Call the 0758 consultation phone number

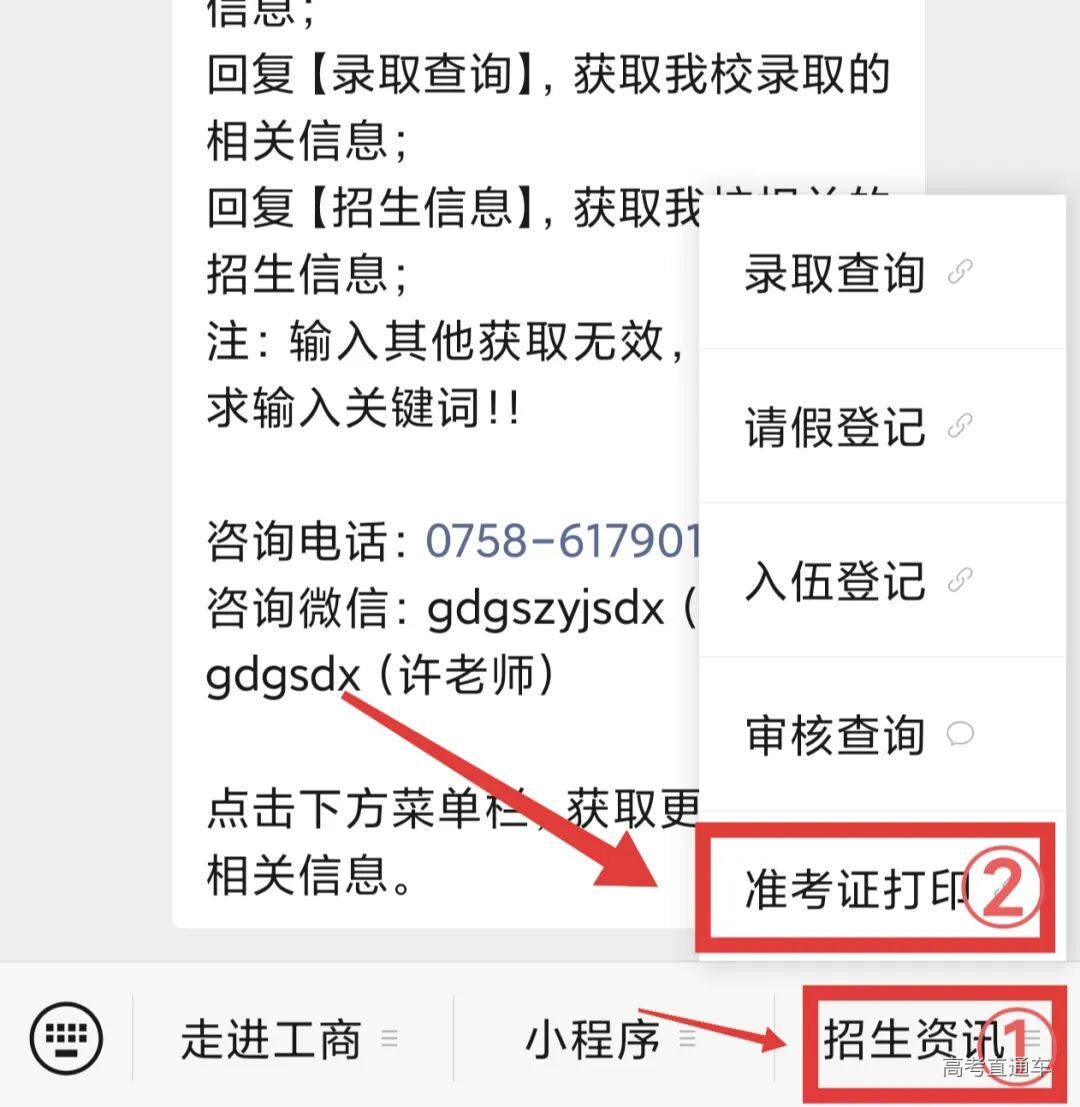(562, 542)
